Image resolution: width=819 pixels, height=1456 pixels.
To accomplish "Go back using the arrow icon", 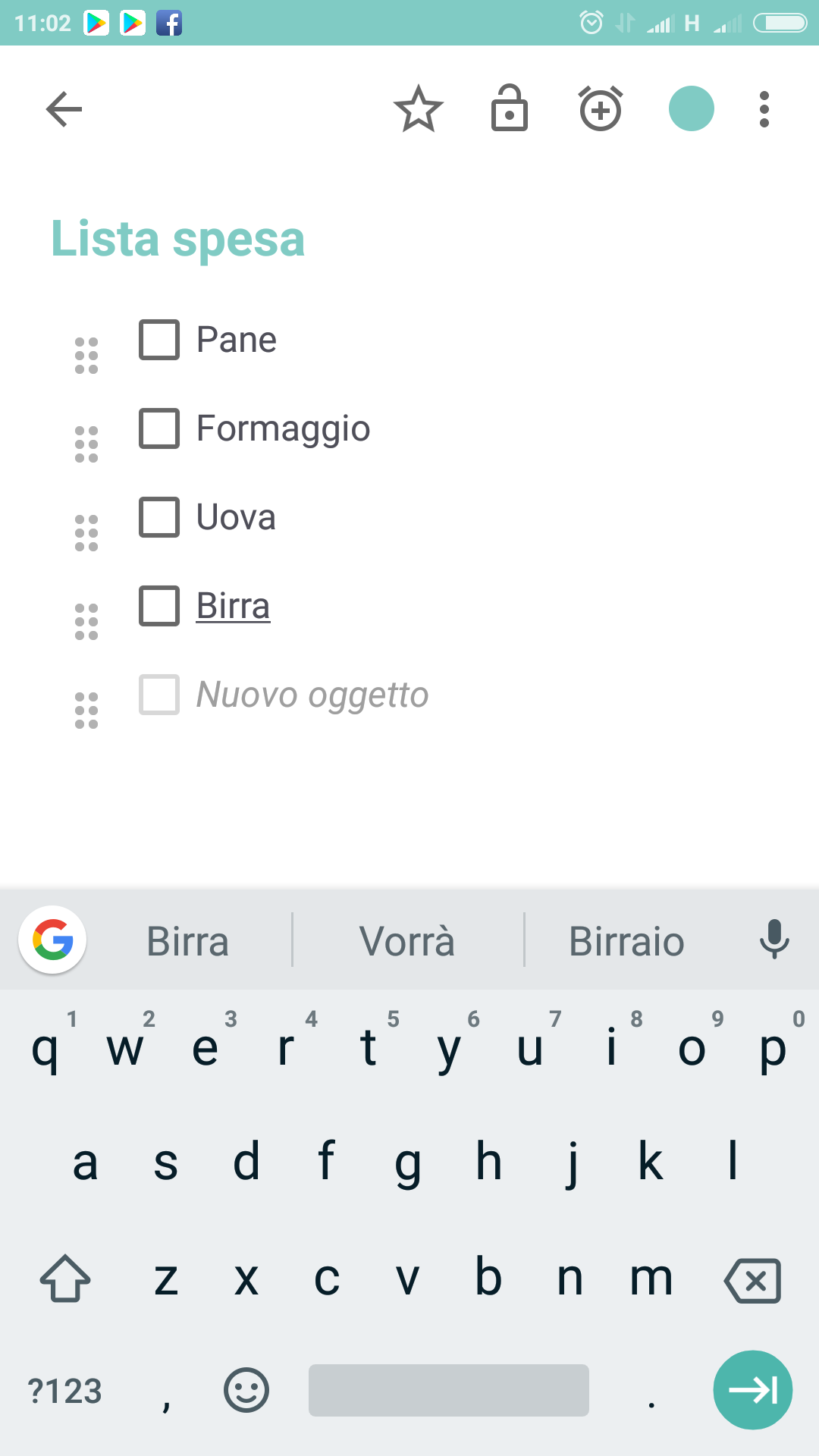I will (x=64, y=109).
